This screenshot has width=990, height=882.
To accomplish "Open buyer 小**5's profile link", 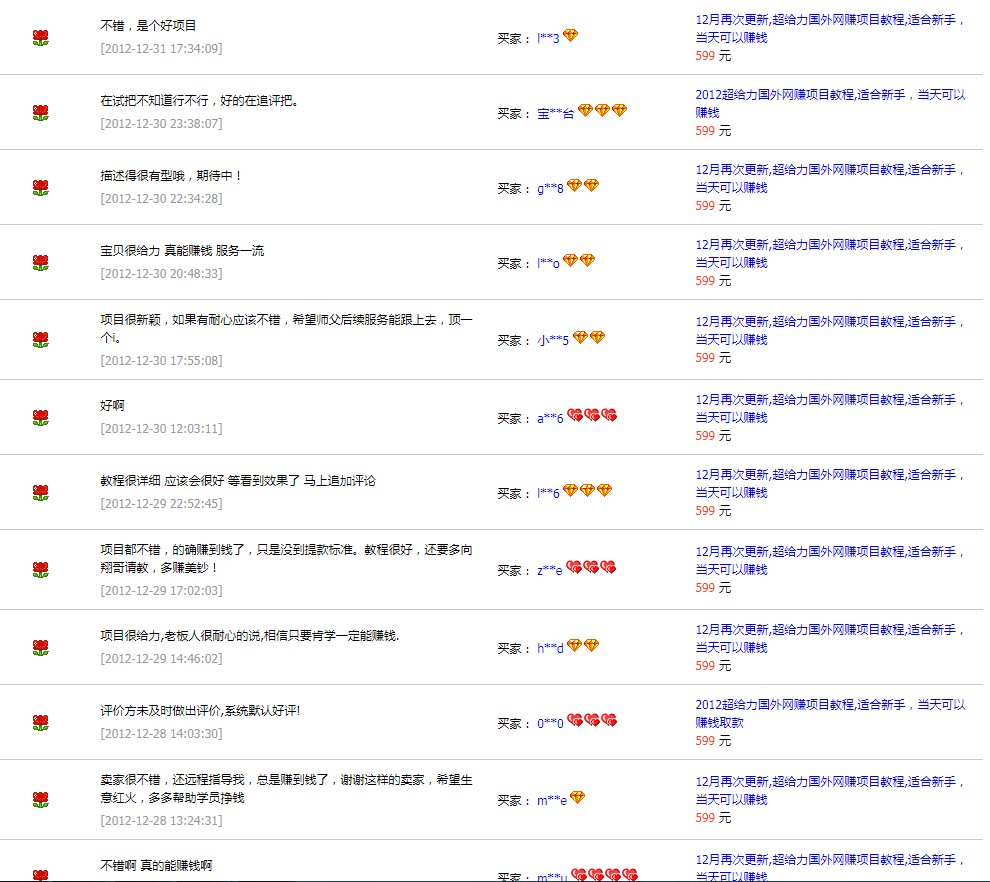I will pyautogui.click(x=553, y=341).
